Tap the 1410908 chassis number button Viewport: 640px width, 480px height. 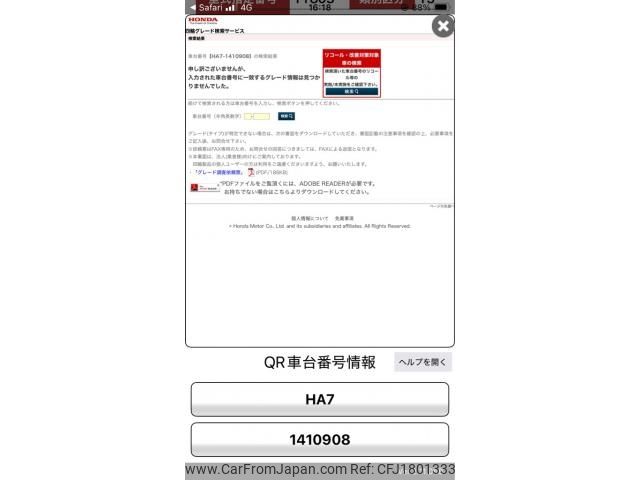pos(320,439)
